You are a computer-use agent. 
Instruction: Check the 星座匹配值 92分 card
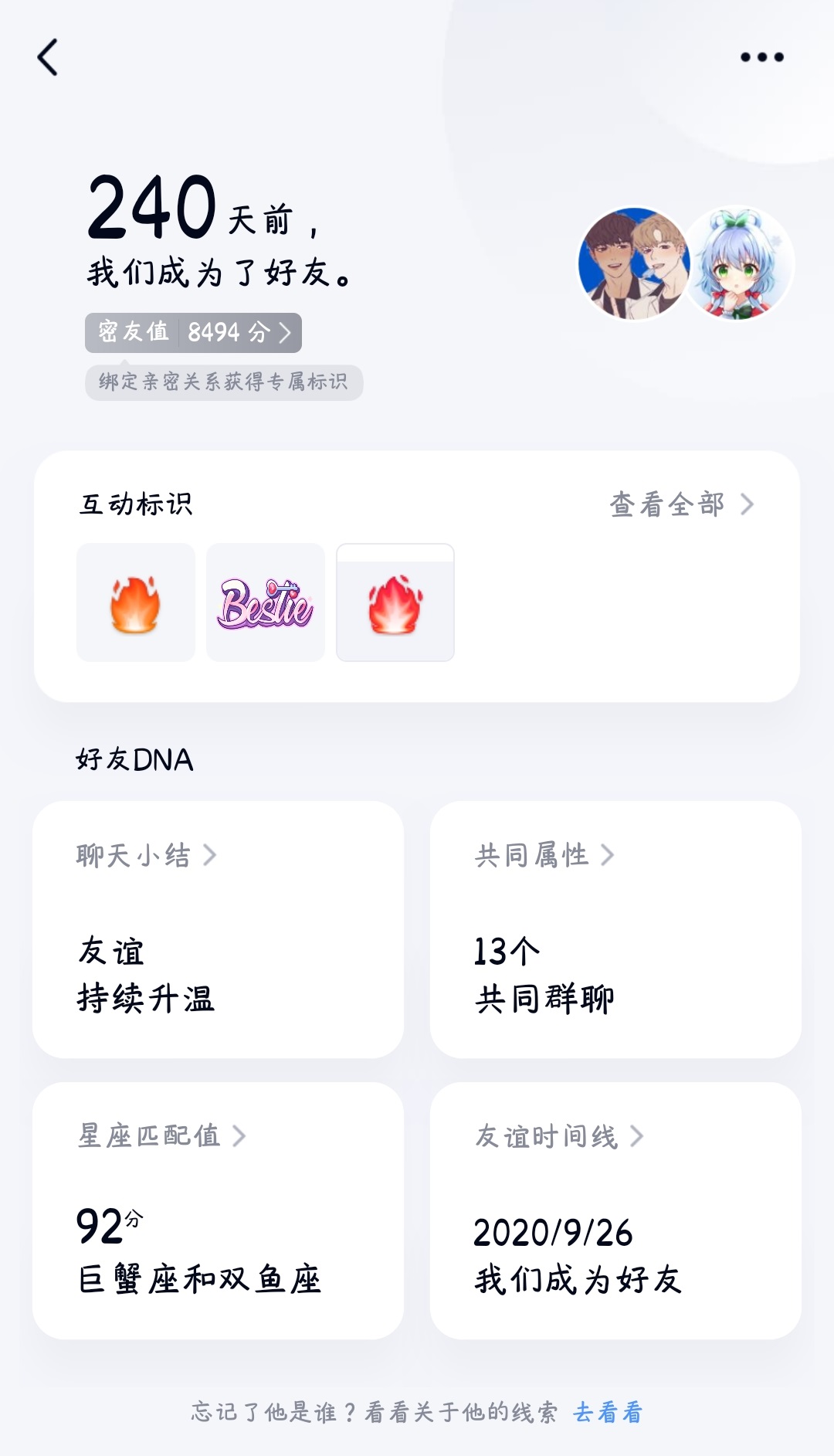218,1210
